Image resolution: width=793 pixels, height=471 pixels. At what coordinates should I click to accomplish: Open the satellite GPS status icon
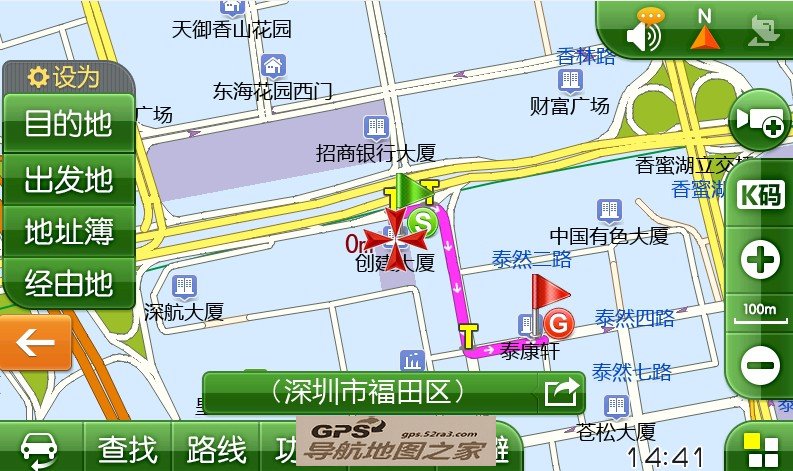763,32
